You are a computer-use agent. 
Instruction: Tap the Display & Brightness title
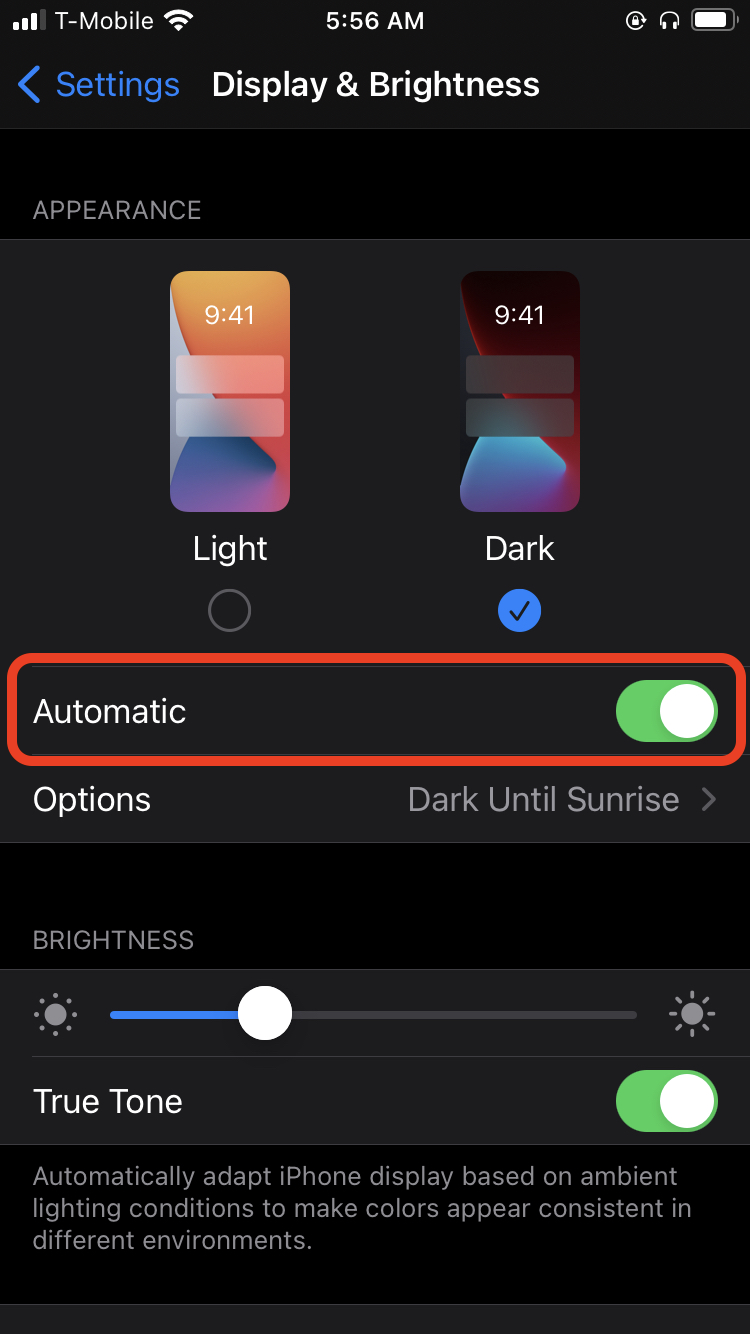375,85
